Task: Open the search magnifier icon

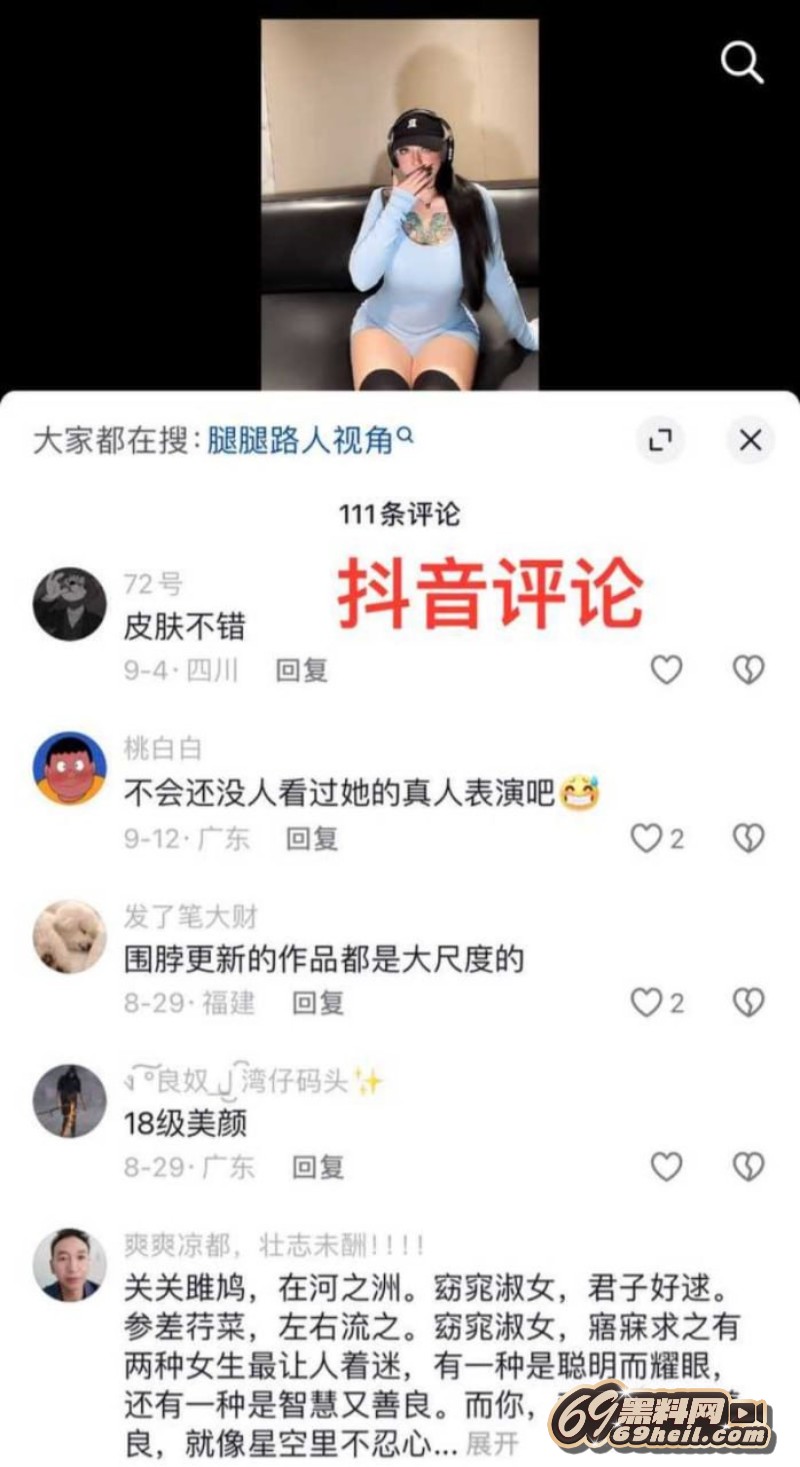Action: 742,64
